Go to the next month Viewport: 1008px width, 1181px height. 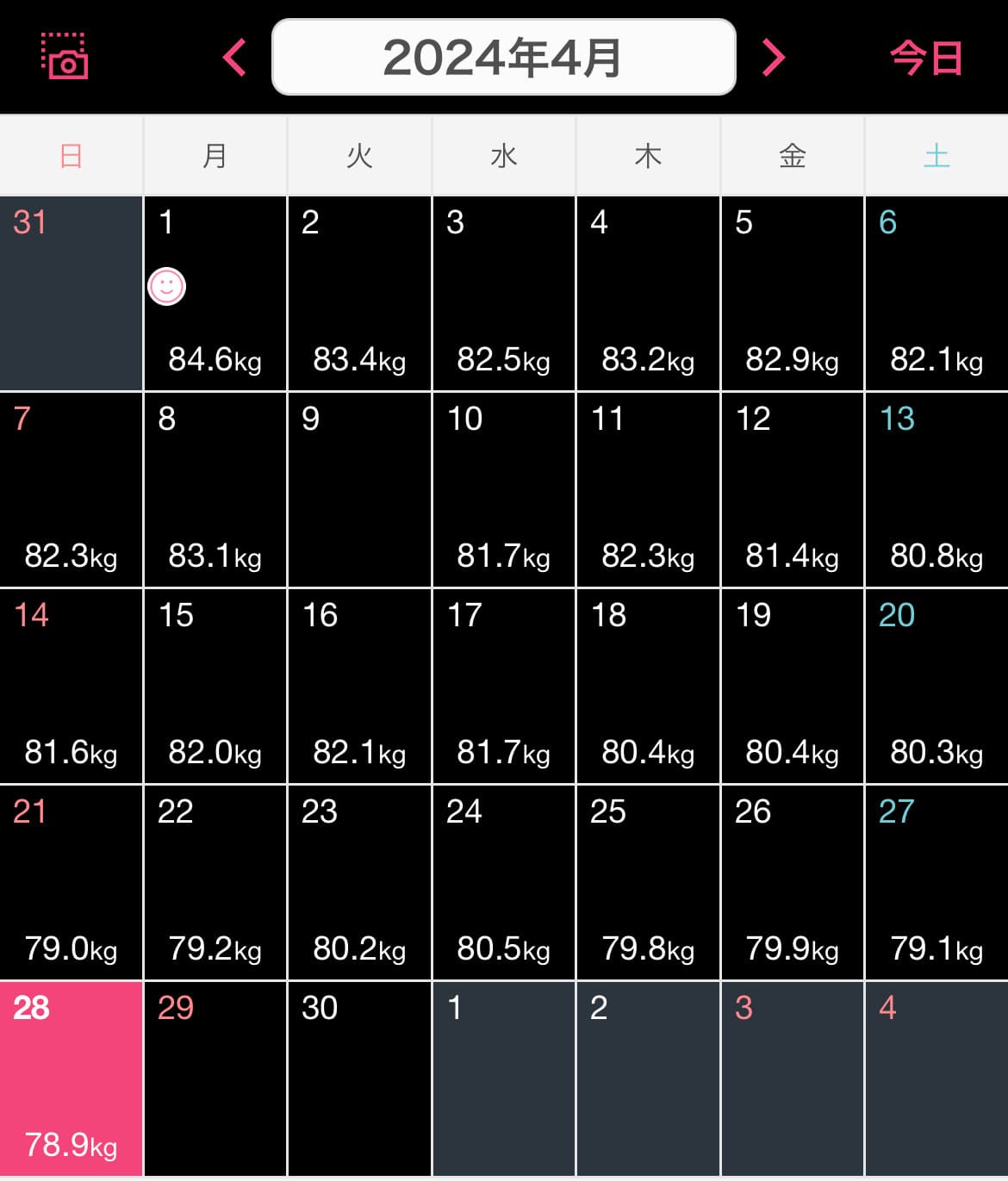774,58
